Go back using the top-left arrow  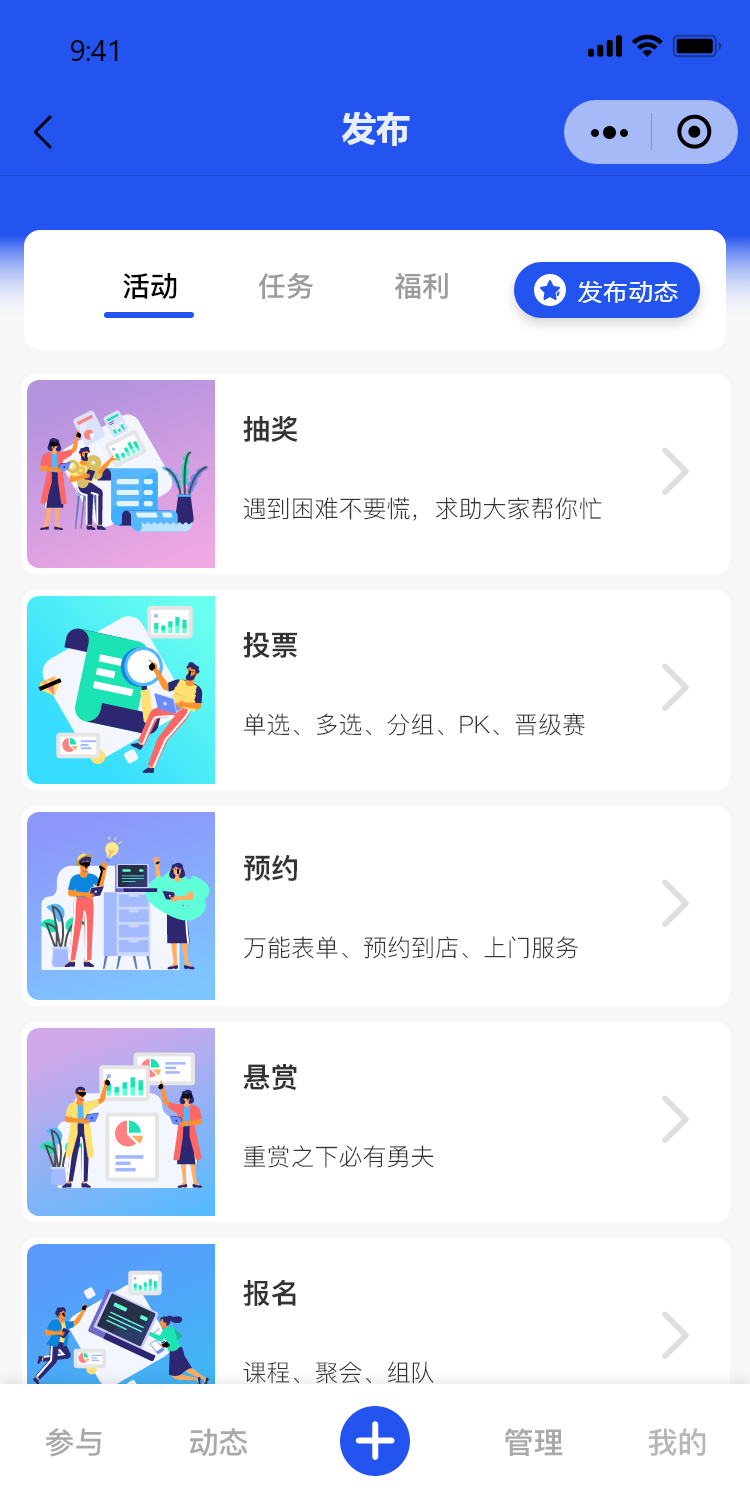tap(43, 132)
